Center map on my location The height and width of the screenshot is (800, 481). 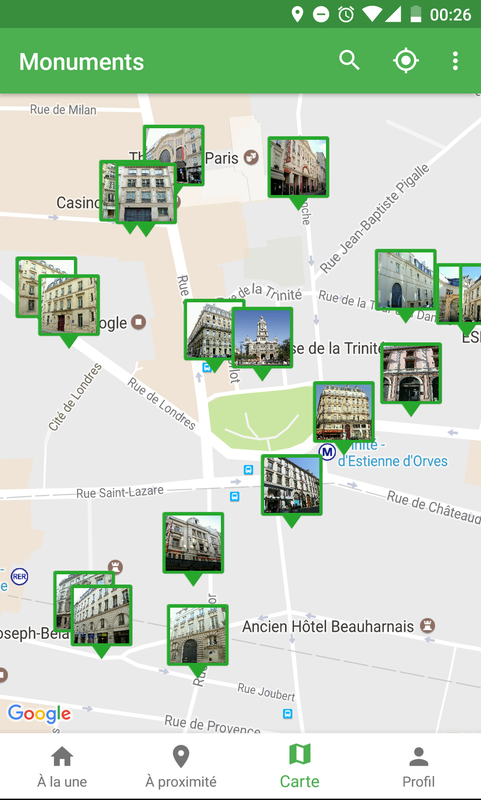(406, 61)
